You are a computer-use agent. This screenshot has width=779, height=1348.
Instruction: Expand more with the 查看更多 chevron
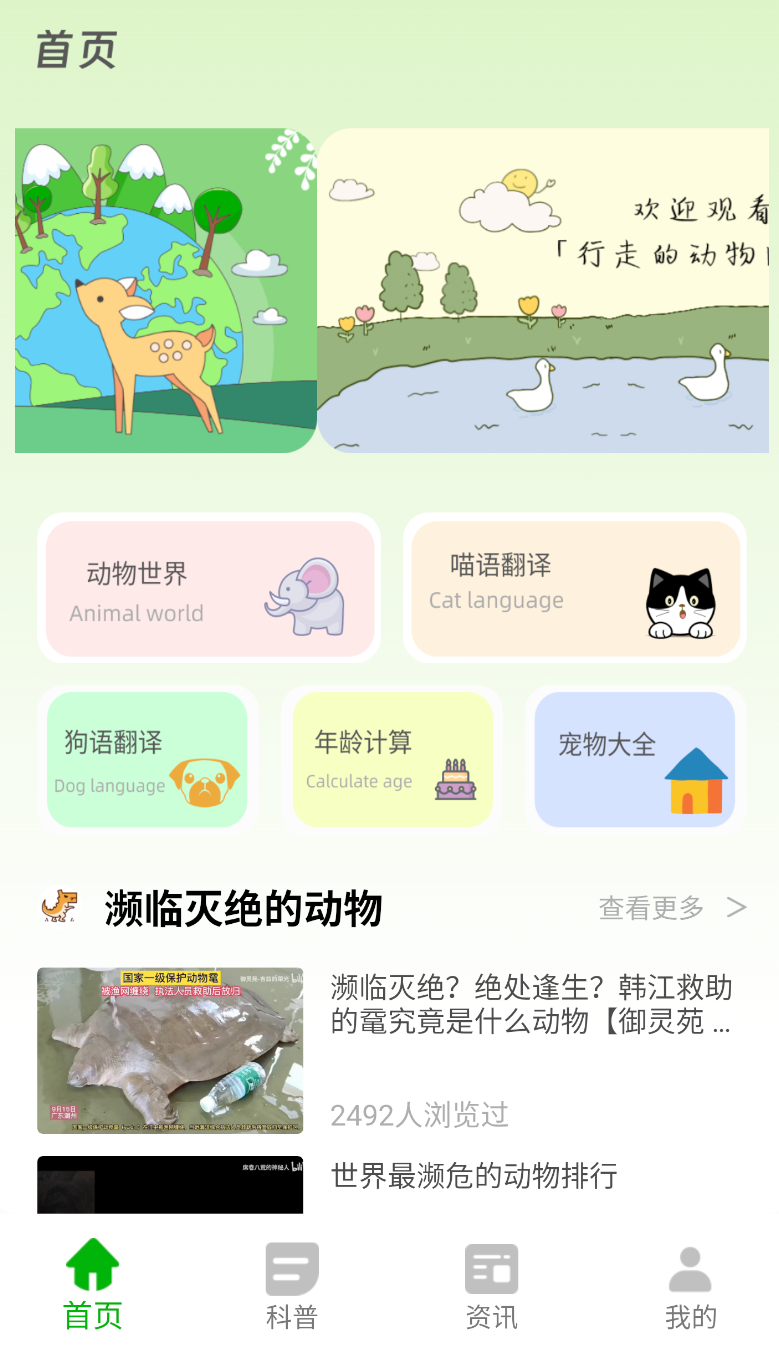[735, 907]
